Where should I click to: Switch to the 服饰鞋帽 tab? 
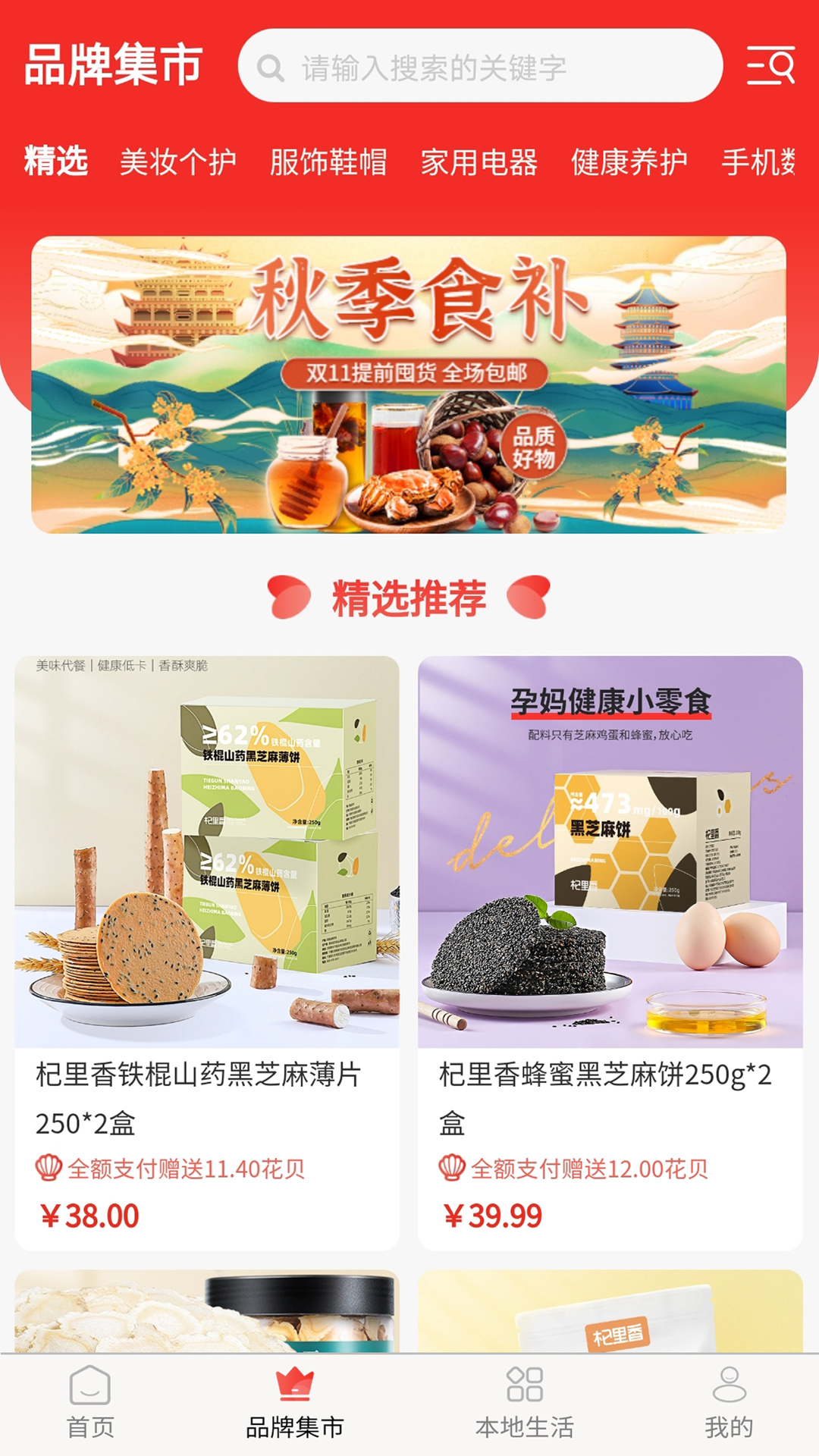pyautogui.click(x=328, y=162)
